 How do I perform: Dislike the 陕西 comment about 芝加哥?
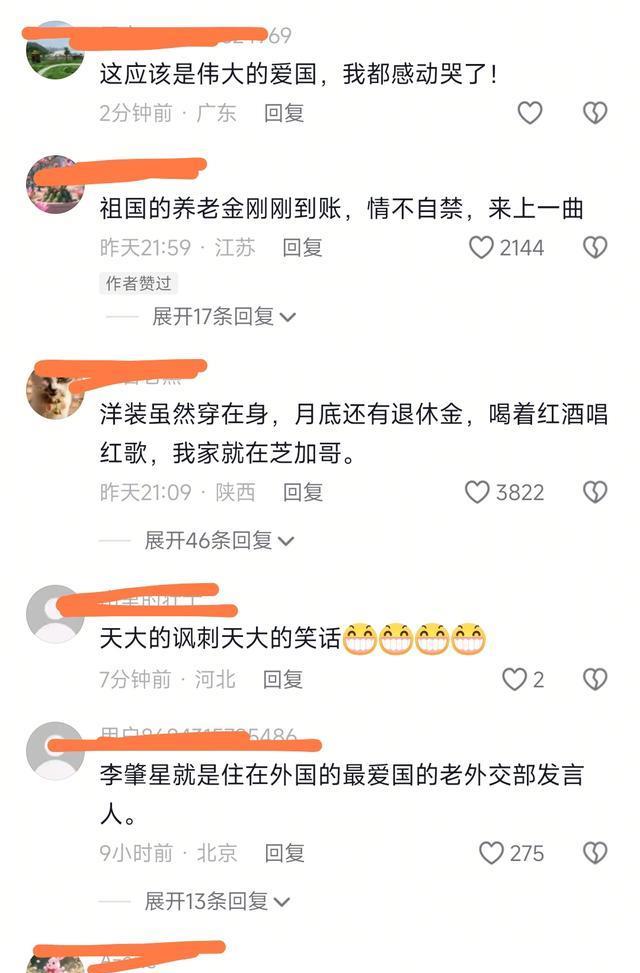[595, 492]
